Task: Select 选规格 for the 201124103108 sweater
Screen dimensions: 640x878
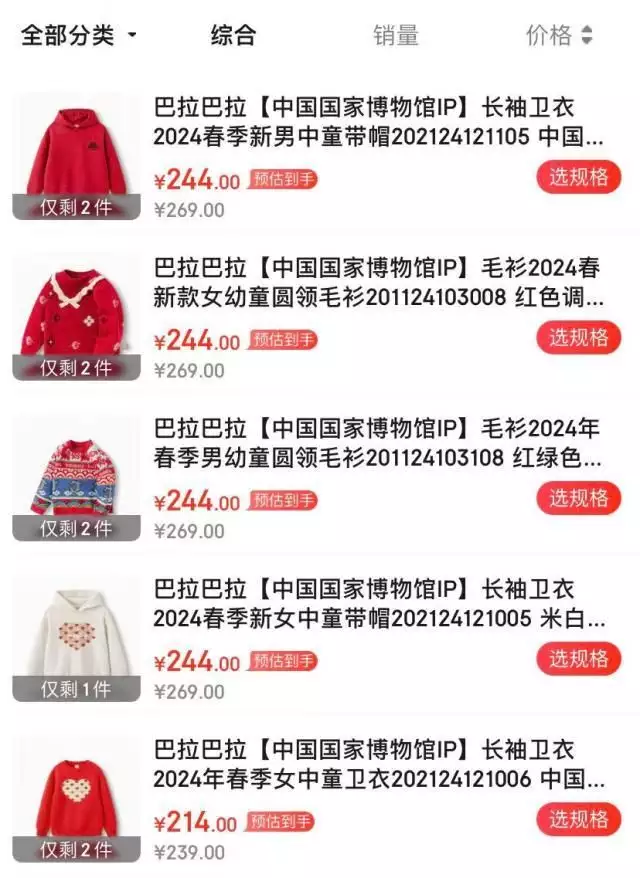Action: coord(578,498)
